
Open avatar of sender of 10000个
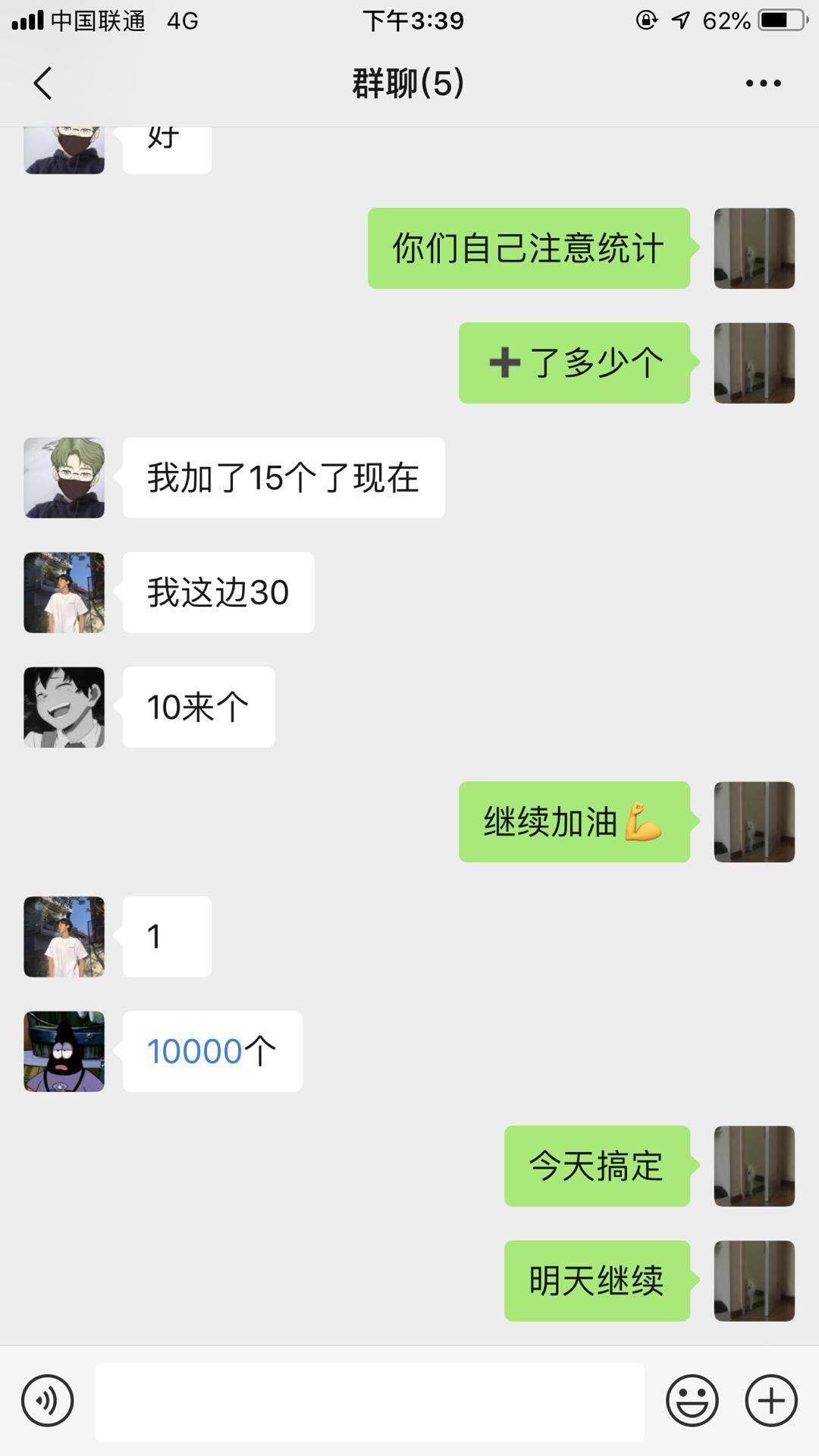[64, 1051]
